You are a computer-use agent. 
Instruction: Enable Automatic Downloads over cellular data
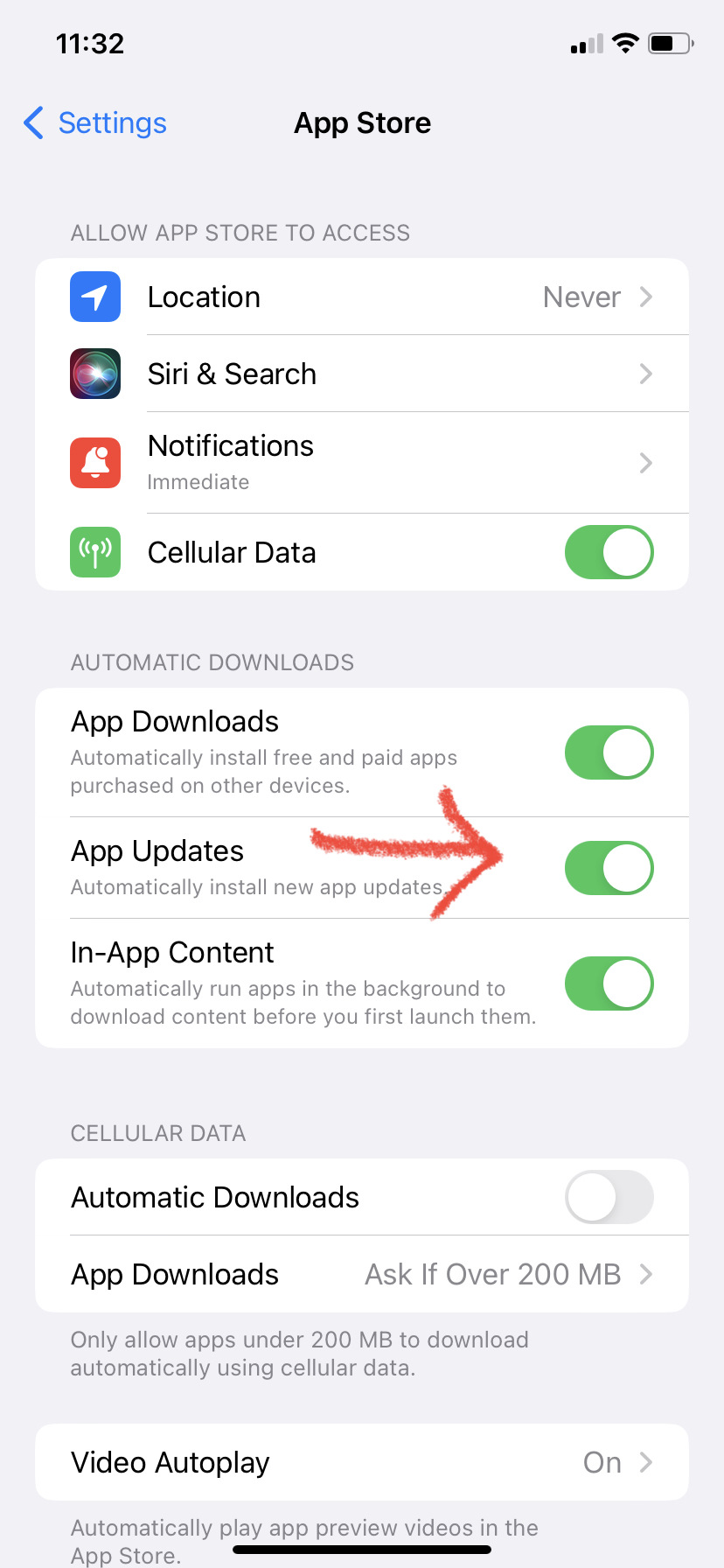(609, 1197)
